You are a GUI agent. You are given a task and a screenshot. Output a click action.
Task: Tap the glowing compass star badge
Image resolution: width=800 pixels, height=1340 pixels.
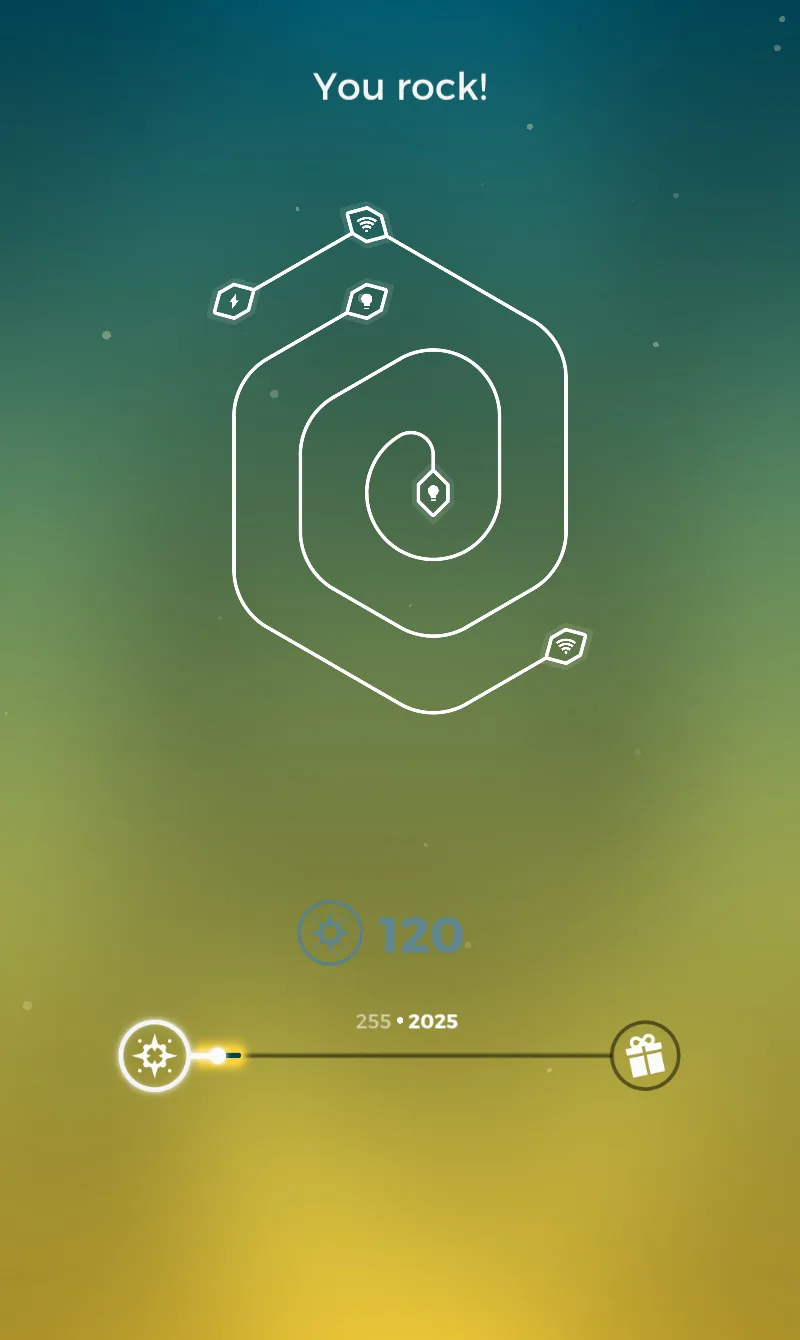154,1055
